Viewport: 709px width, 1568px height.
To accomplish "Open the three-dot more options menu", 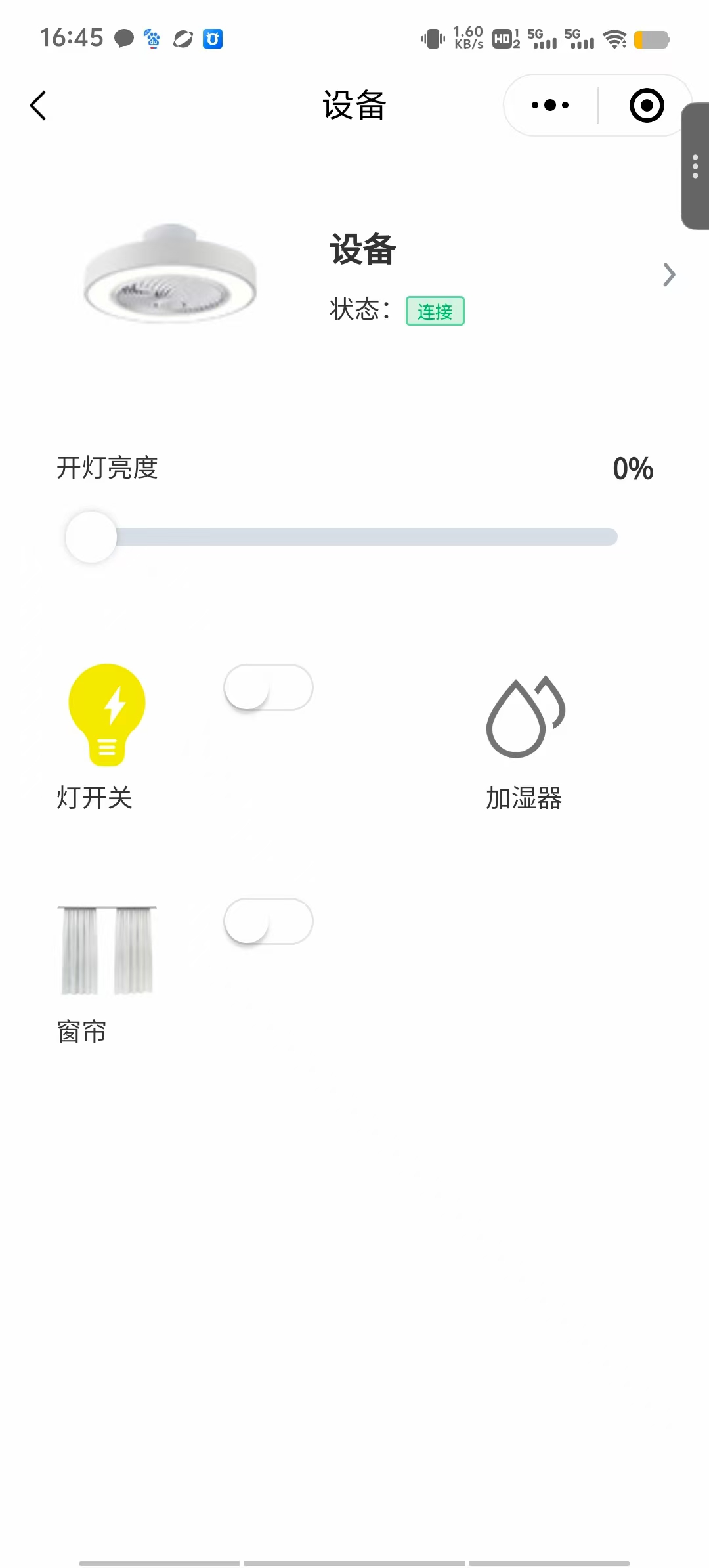I will click(549, 104).
